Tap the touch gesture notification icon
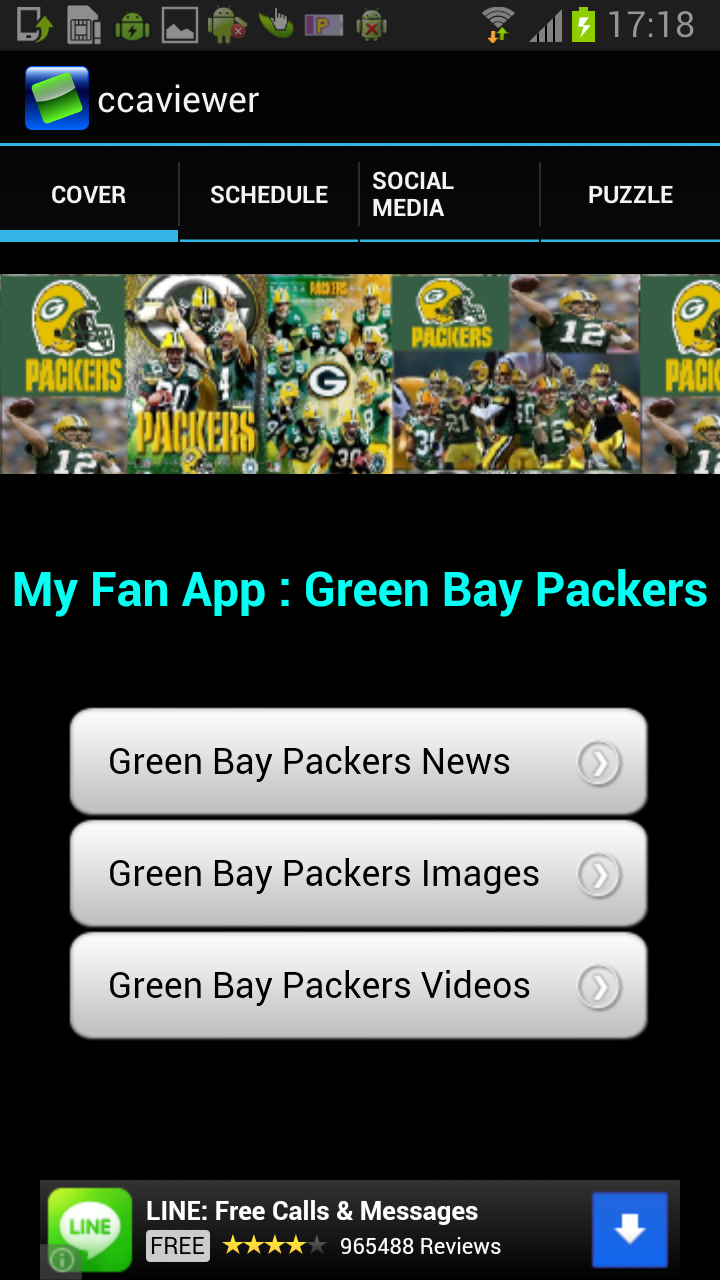 276,25
